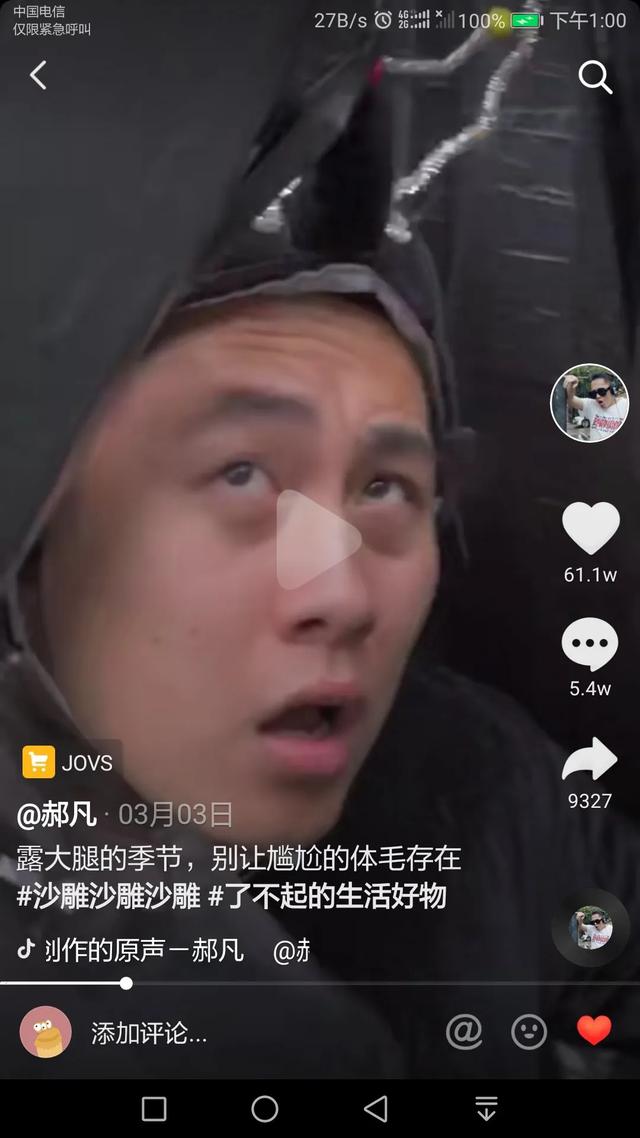Go back using the top-left arrow

pyautogui.click(x=38, y=75)
